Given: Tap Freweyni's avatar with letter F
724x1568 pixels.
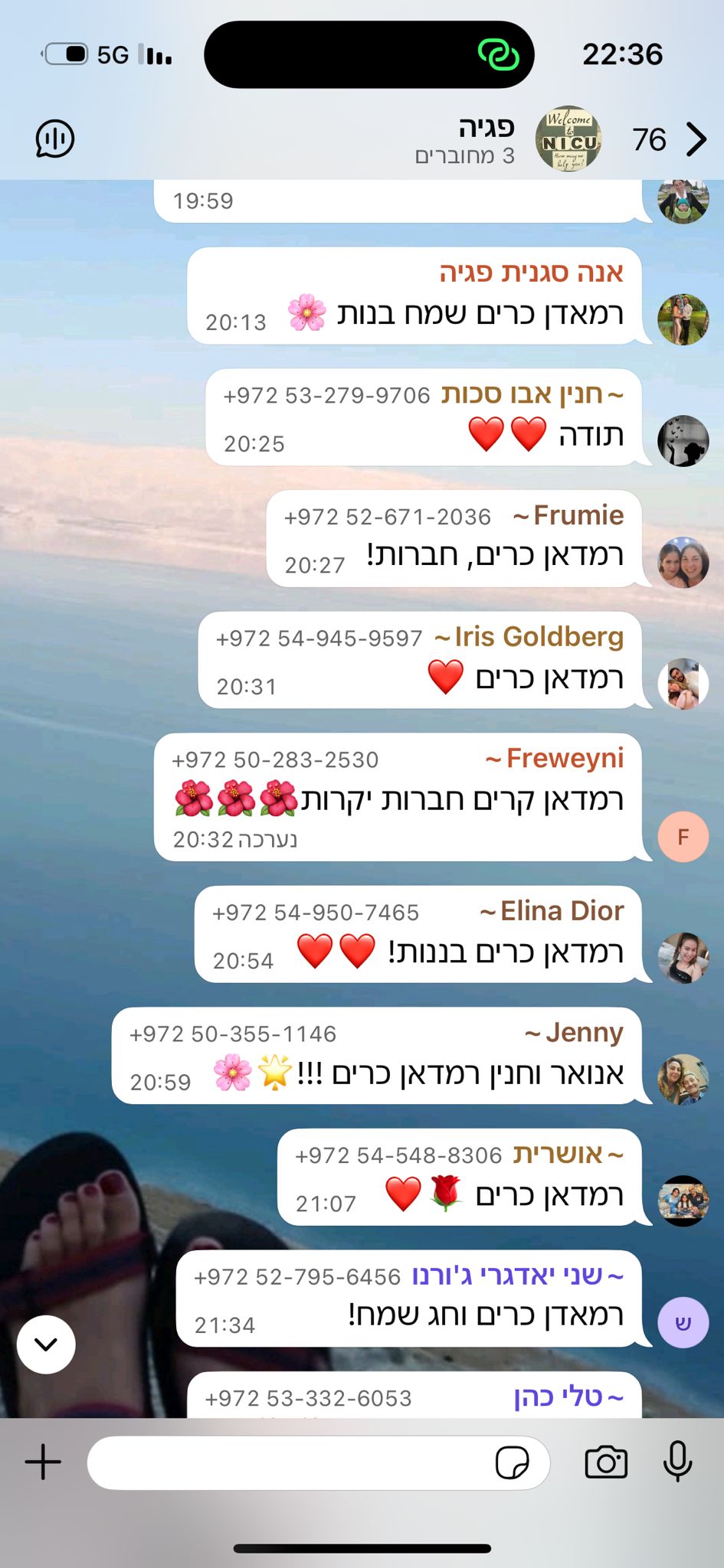Looking at the screenshot, I should click(x=683, y=837).
